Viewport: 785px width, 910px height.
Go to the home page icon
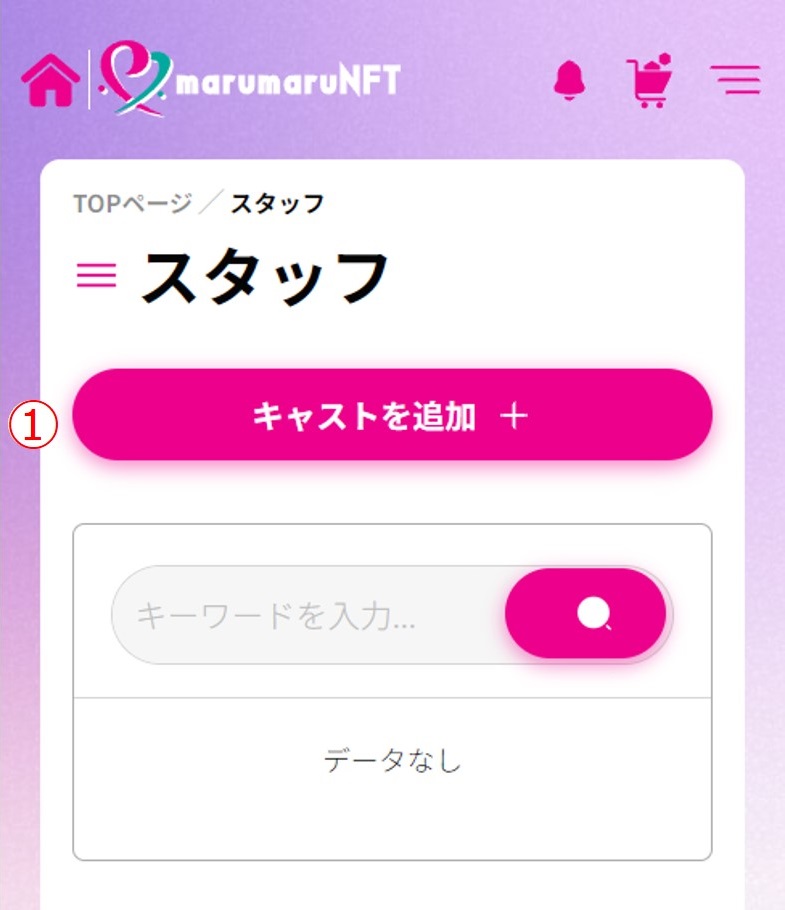point(50,82)
